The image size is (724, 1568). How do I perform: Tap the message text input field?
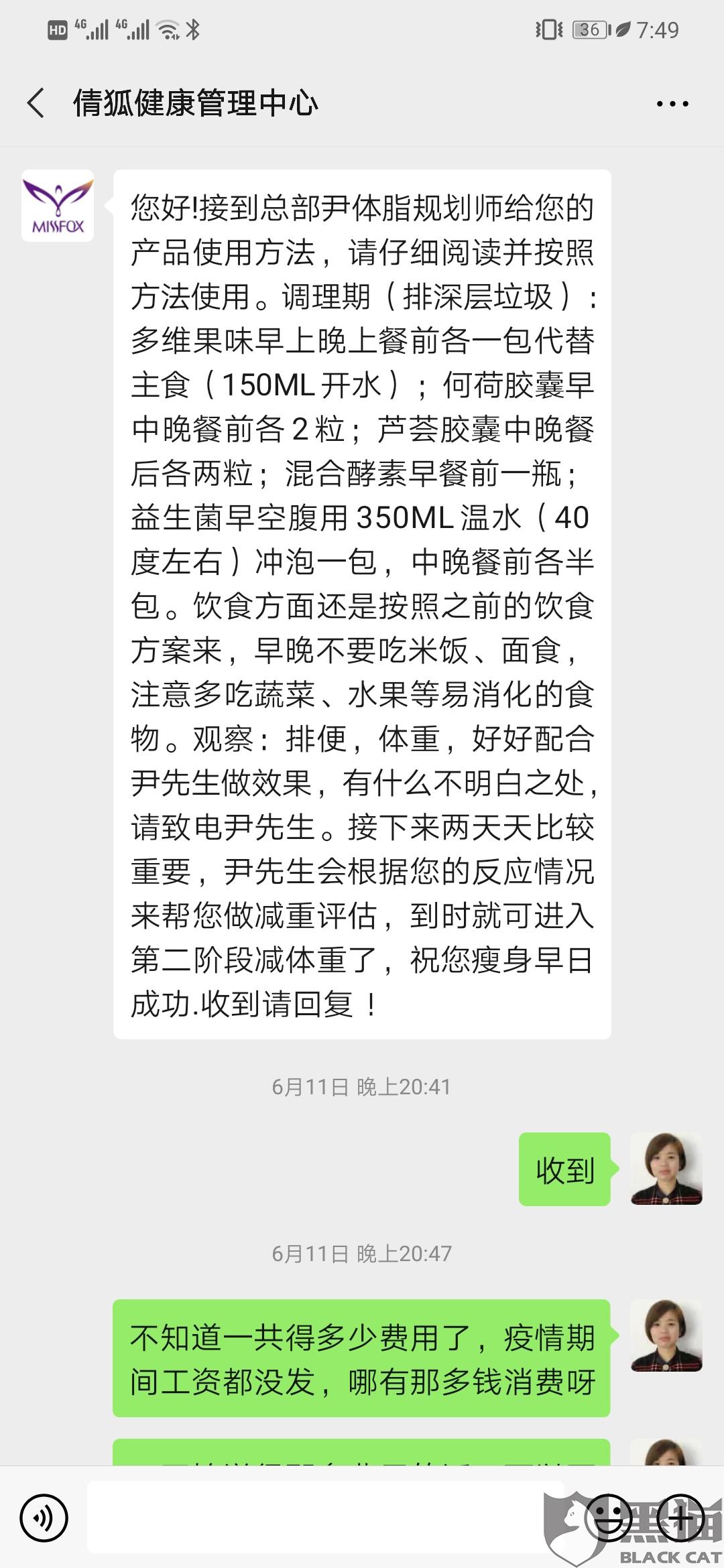pyautogui.click(x=324, y=1518)
